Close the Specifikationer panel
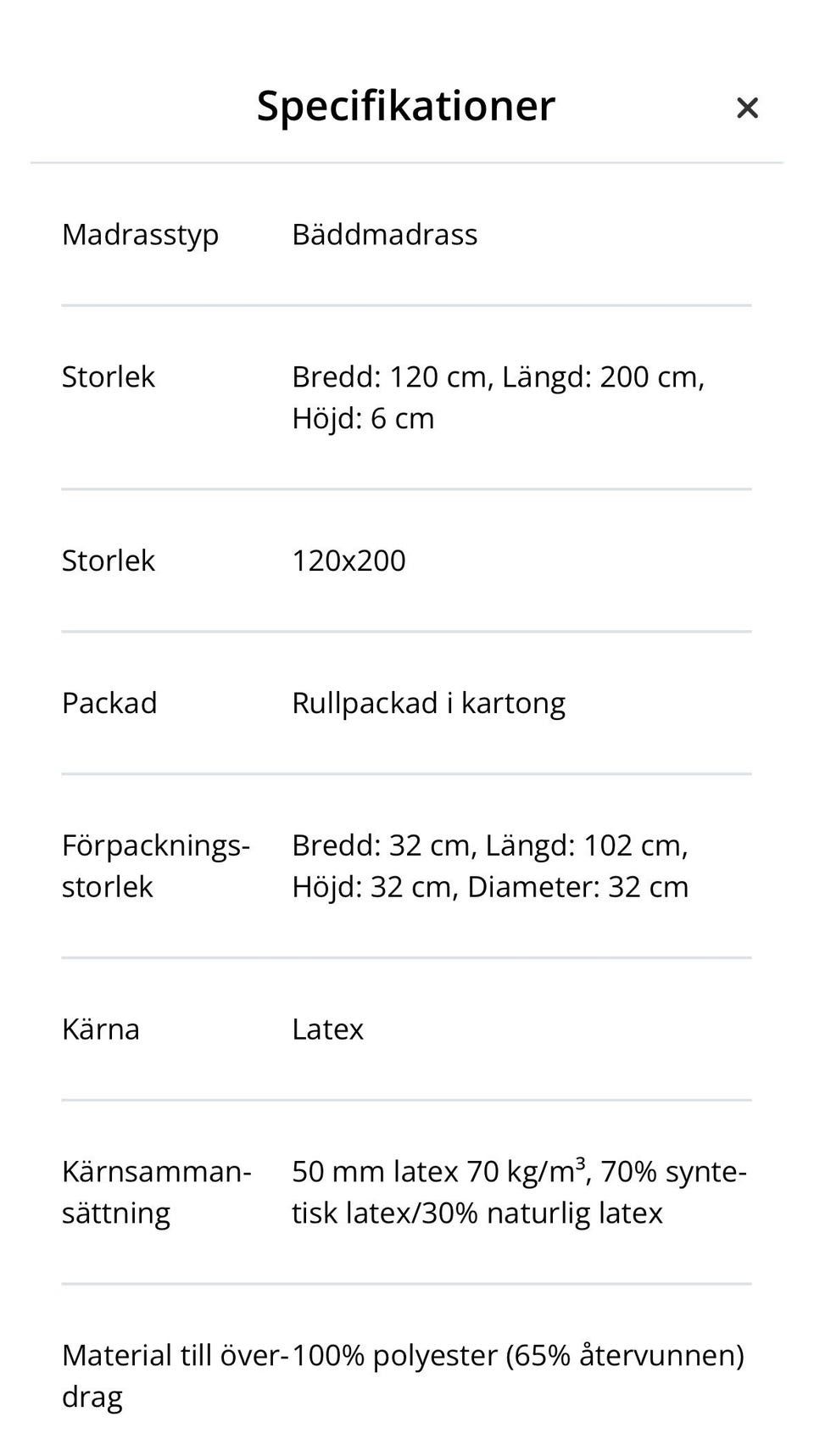 (747, 108)
